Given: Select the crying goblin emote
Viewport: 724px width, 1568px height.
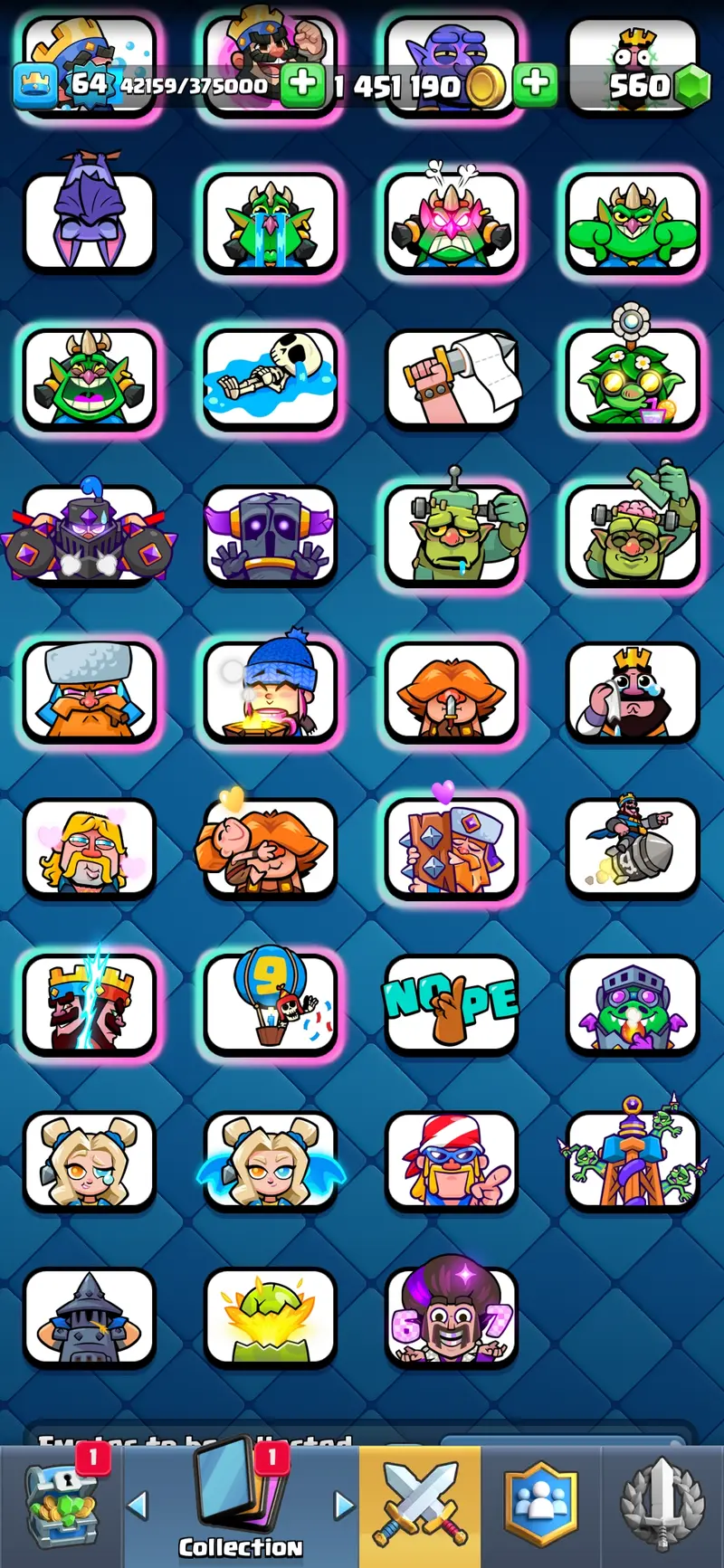Looking at the screenshot, I should pos(270,223).
